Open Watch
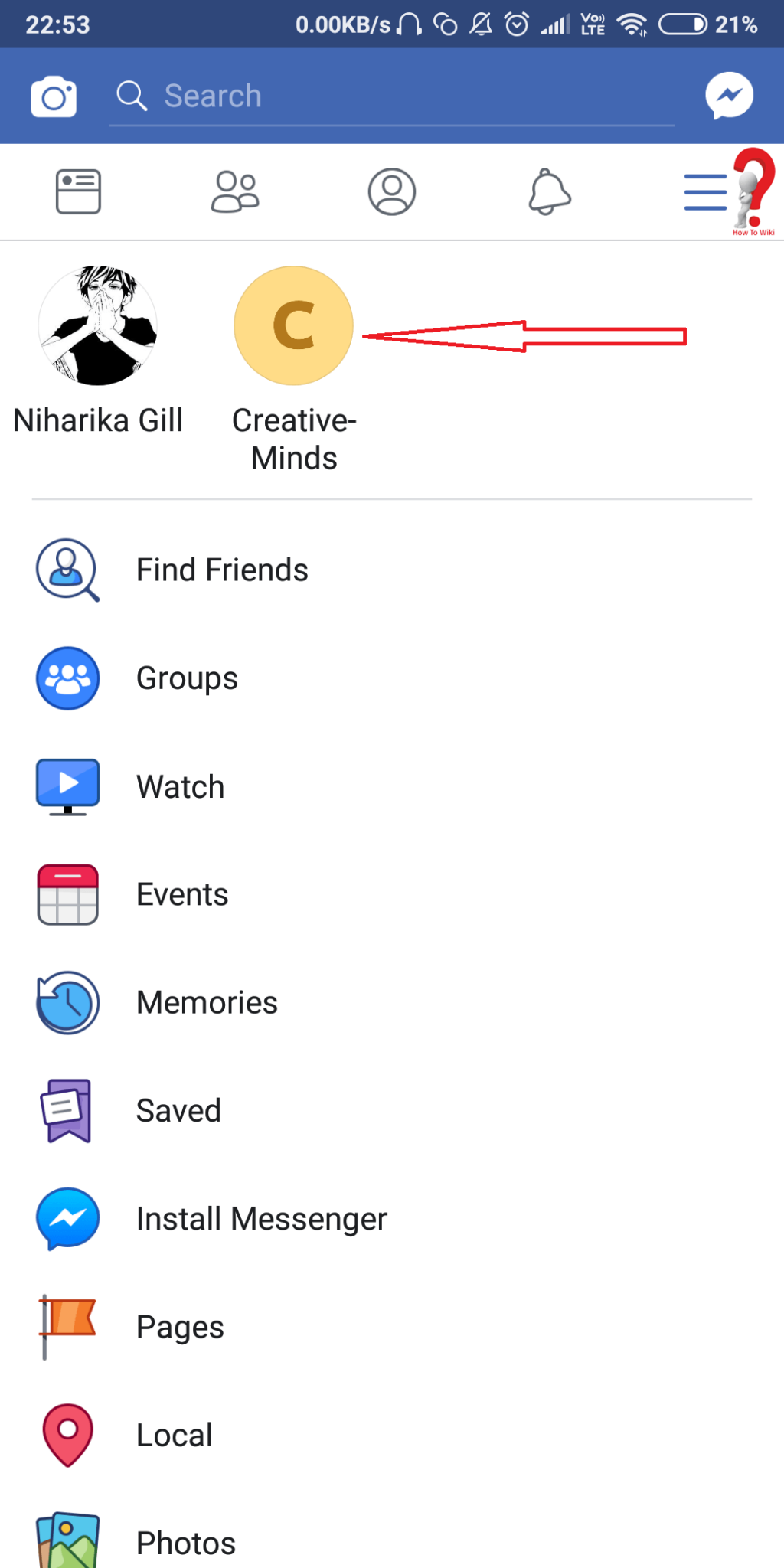 (392, 787)
